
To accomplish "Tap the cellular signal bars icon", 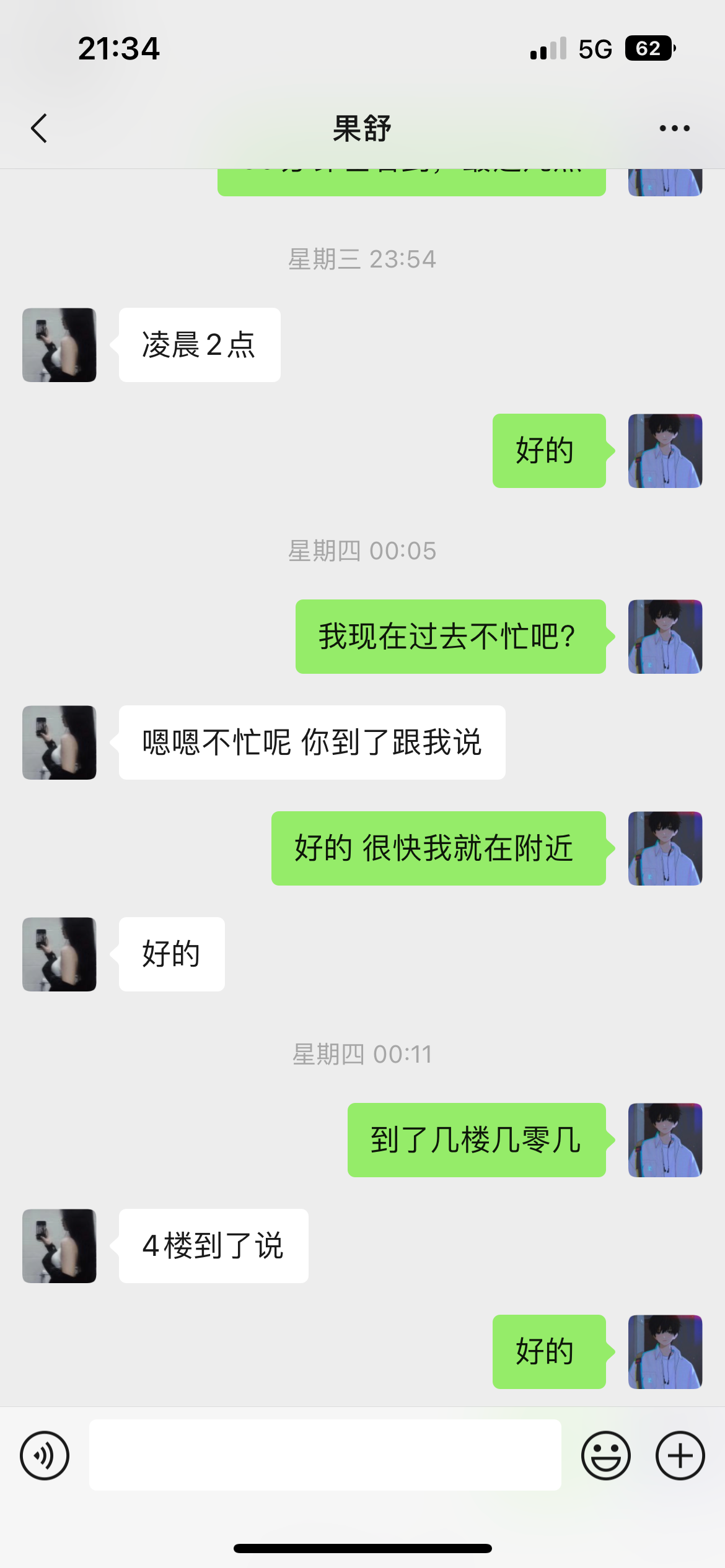I will tap(548, 48).
